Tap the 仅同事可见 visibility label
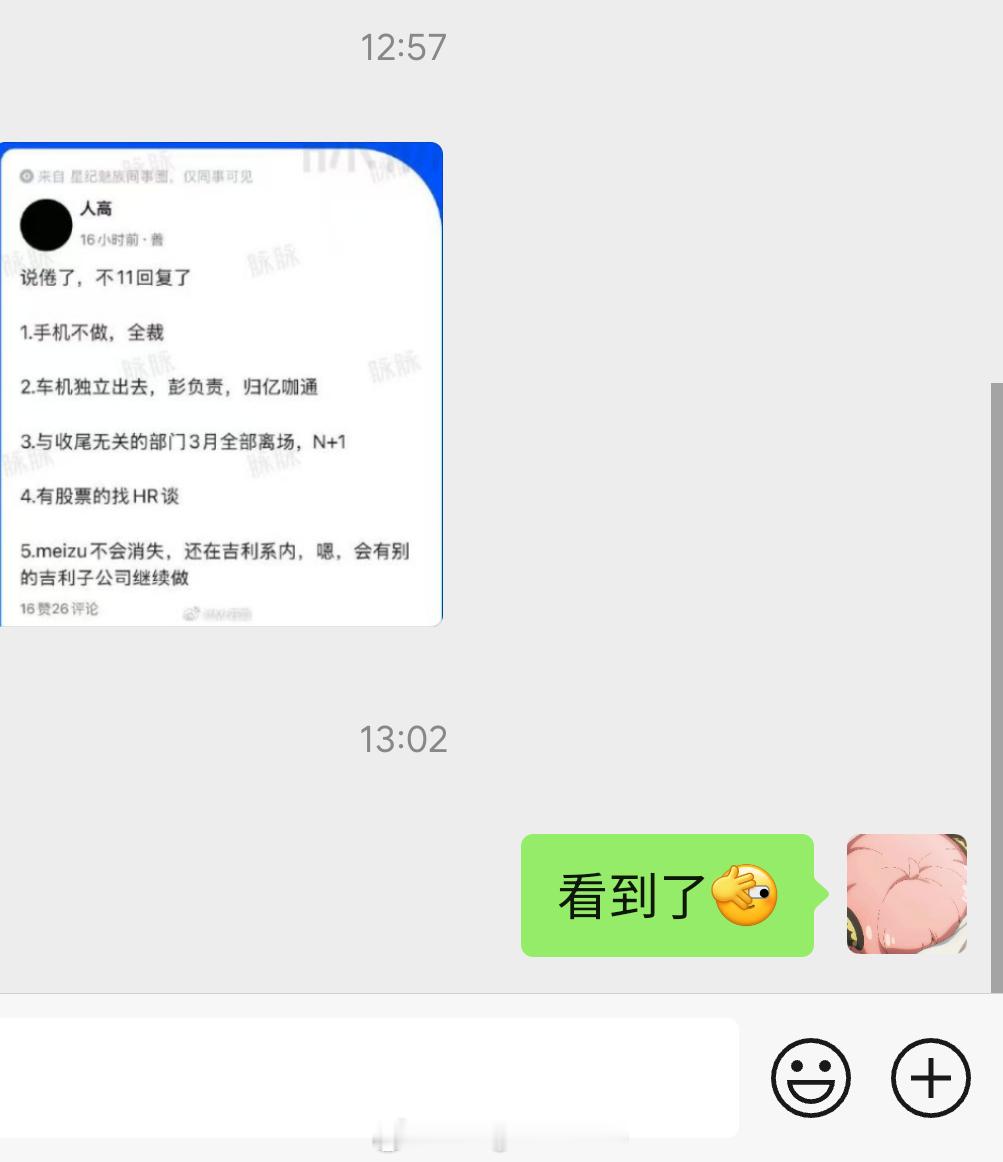1003x1162 pixels. 220,175
